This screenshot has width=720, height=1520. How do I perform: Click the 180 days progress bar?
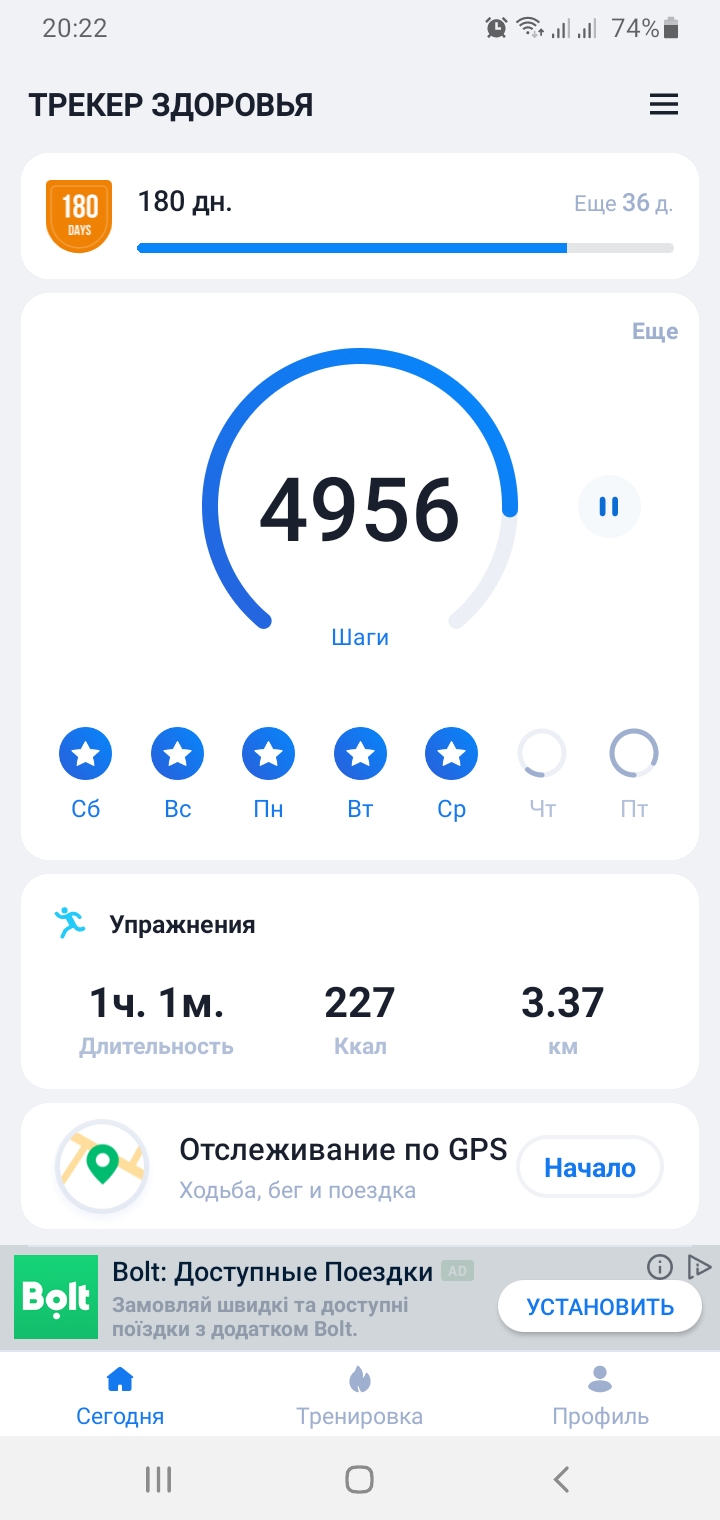404,246
